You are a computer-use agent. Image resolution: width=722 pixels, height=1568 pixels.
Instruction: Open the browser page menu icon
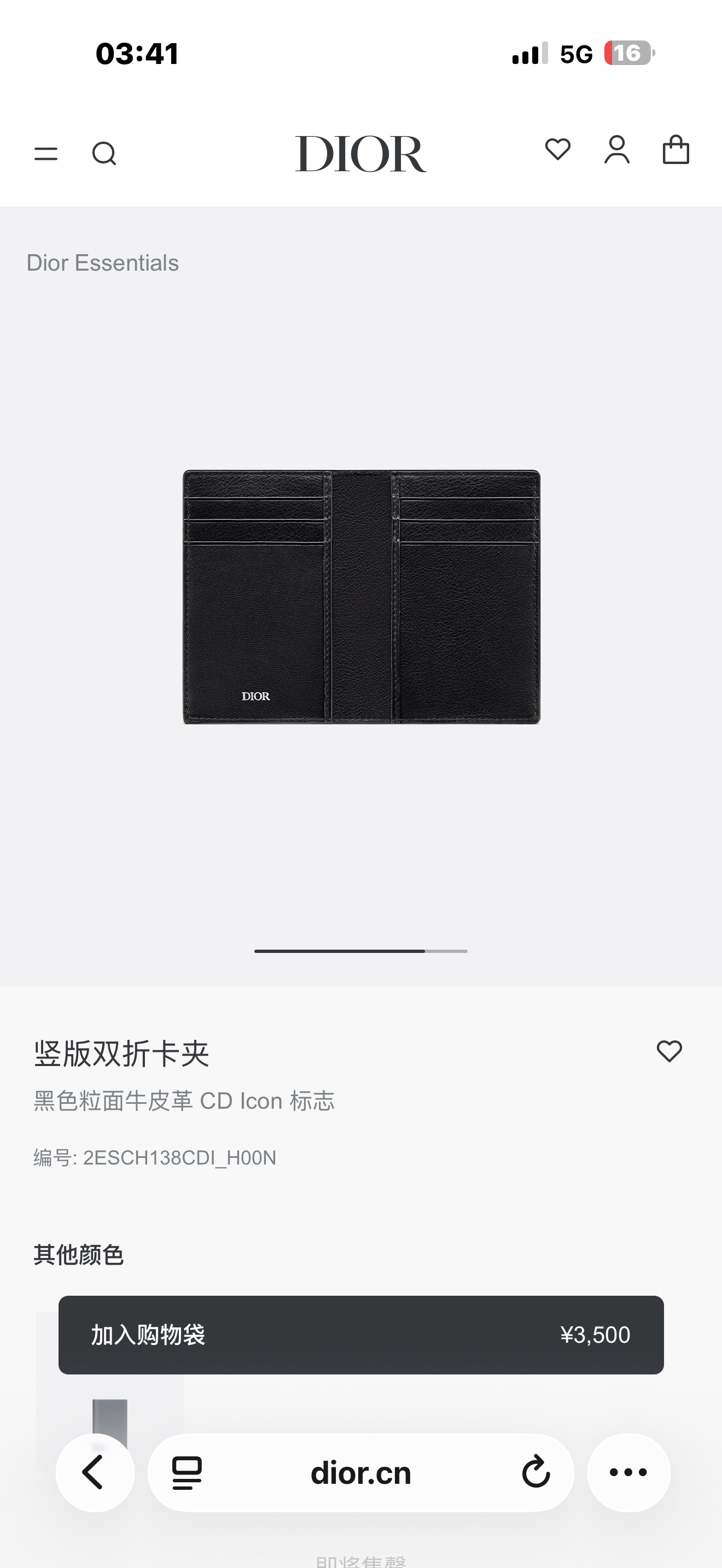tap(187, 1473)
